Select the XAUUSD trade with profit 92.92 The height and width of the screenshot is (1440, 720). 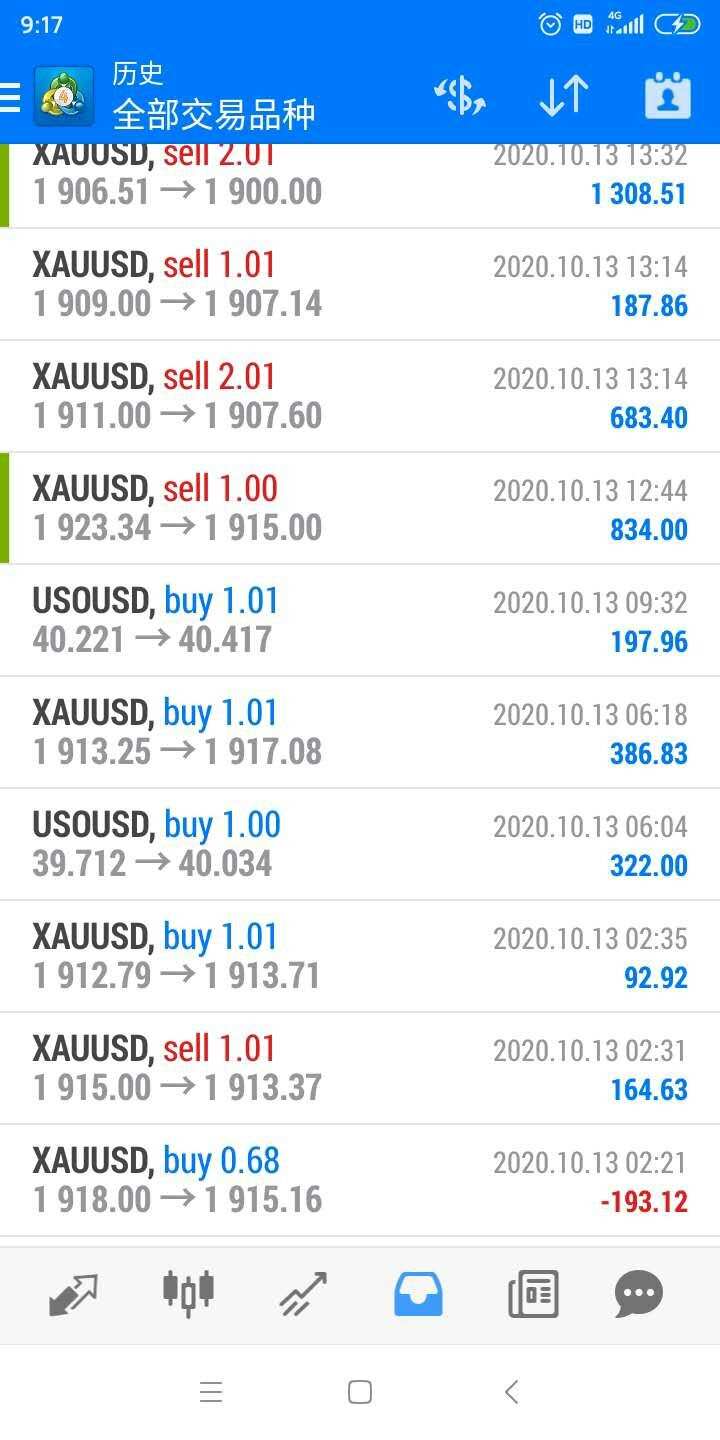coord(360,957)
